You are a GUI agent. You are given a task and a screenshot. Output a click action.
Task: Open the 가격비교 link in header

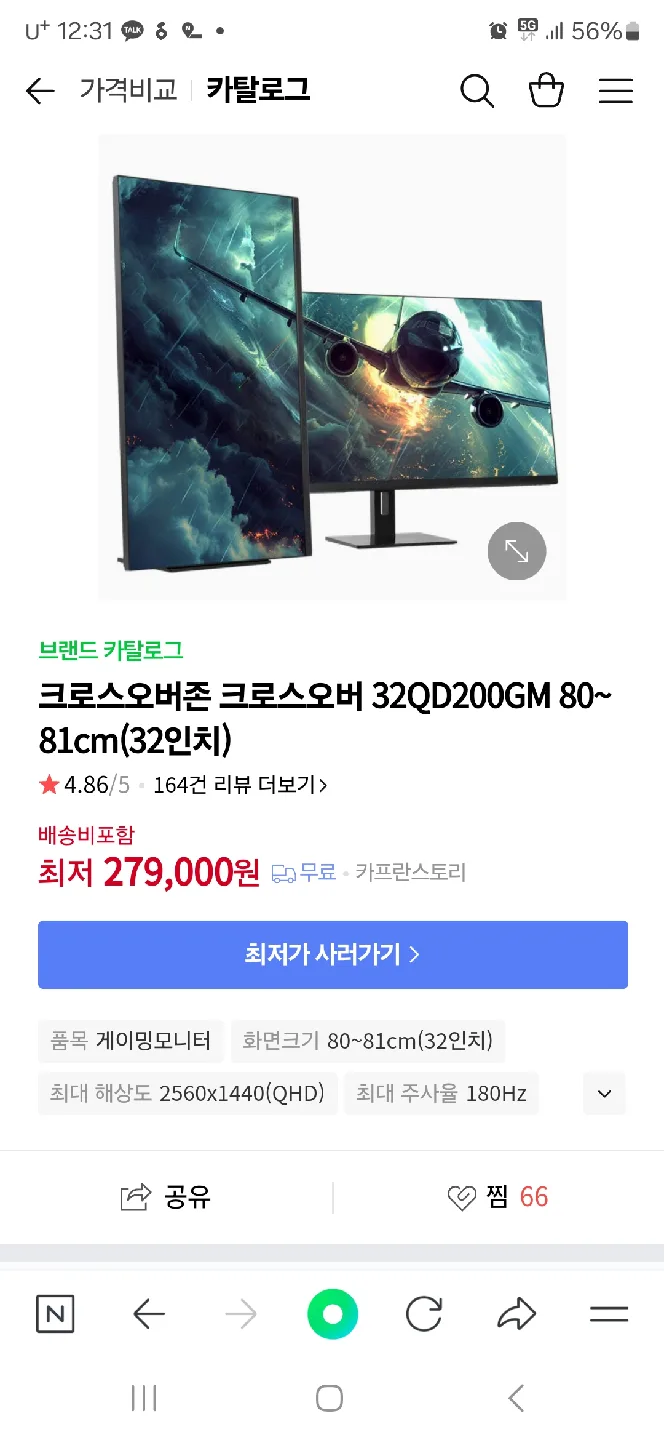[x=128, y=90]
